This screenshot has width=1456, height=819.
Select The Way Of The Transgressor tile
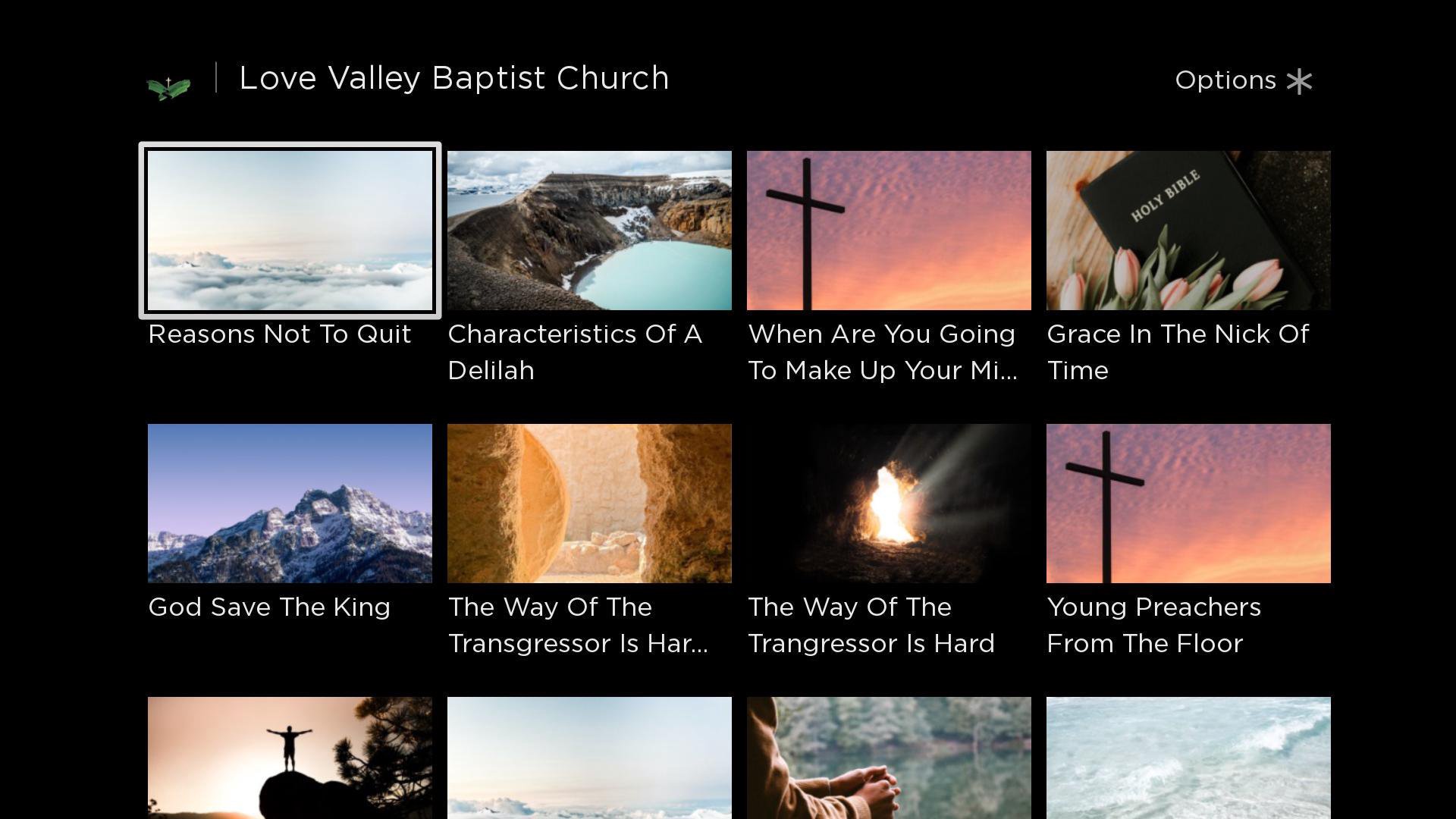(x=589, y=504)
